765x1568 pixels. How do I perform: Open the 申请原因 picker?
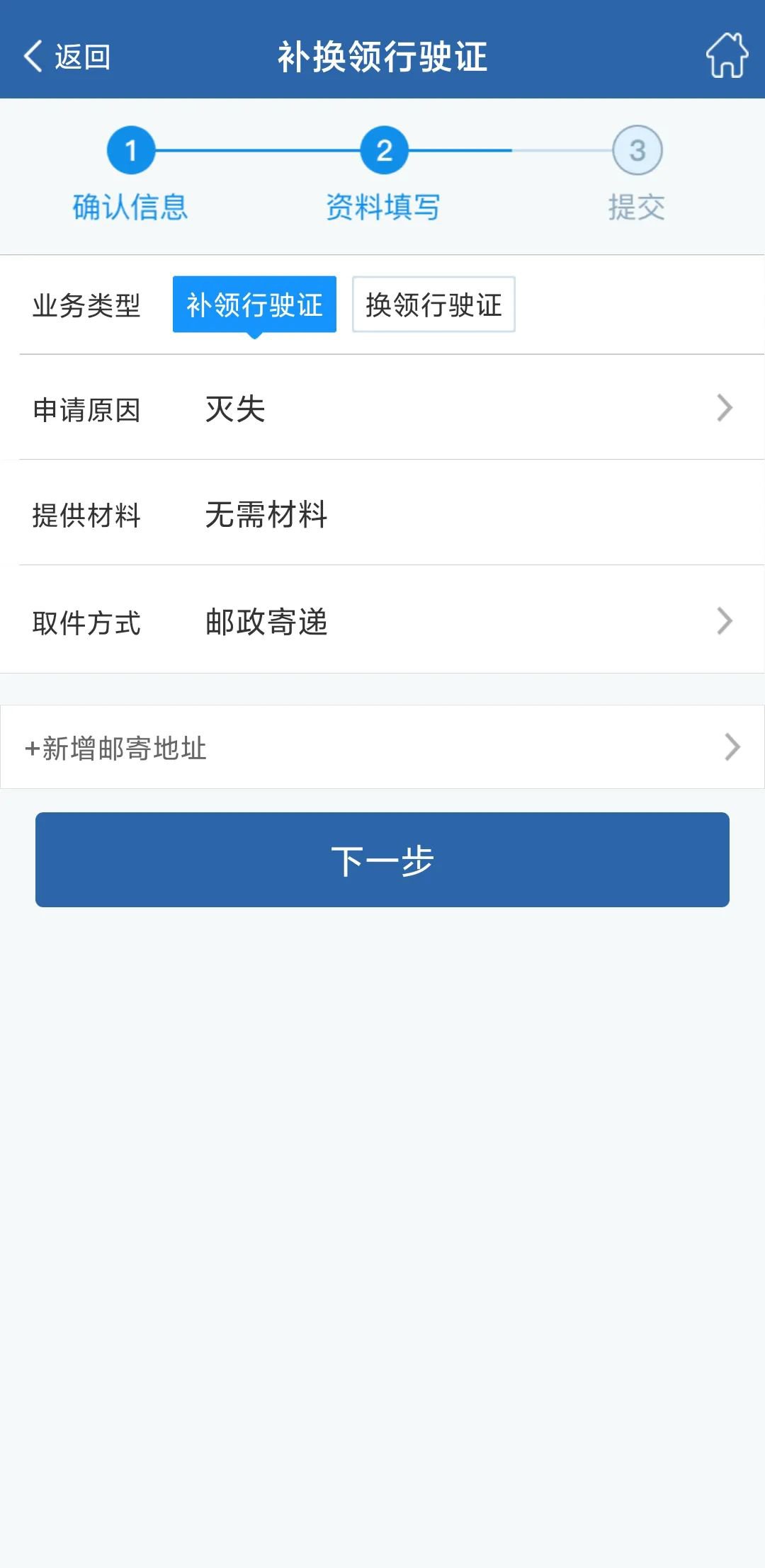click(x=382, y=409)
